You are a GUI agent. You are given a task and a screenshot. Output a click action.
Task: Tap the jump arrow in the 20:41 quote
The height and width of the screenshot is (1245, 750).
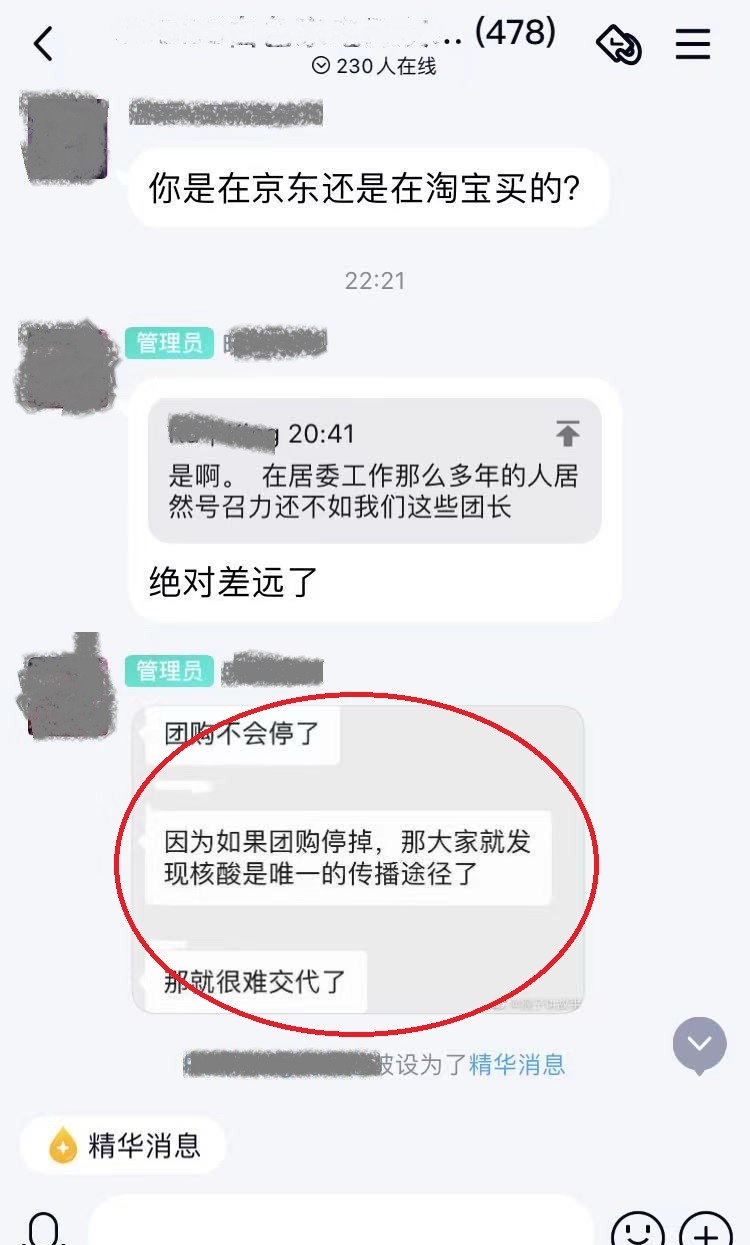(x=567, y=433)
